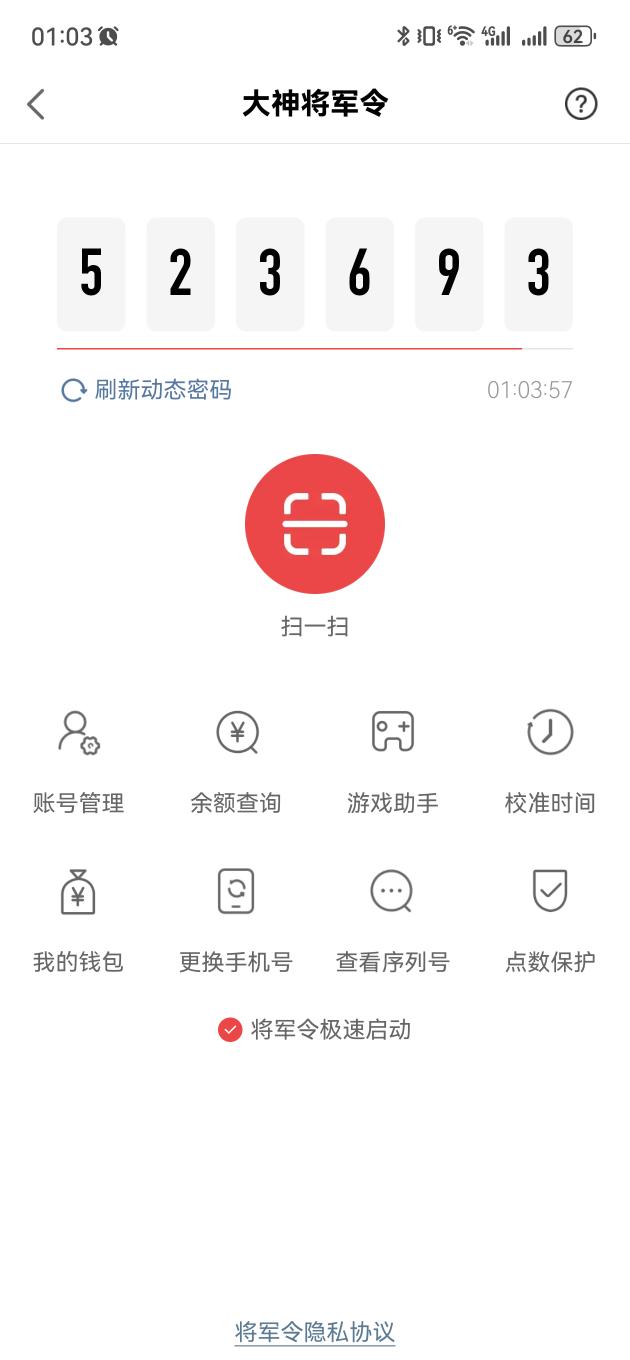
Task: Tap the red 扫一扫 scan button
Action: pyautogui.click(x=315, y=524)
